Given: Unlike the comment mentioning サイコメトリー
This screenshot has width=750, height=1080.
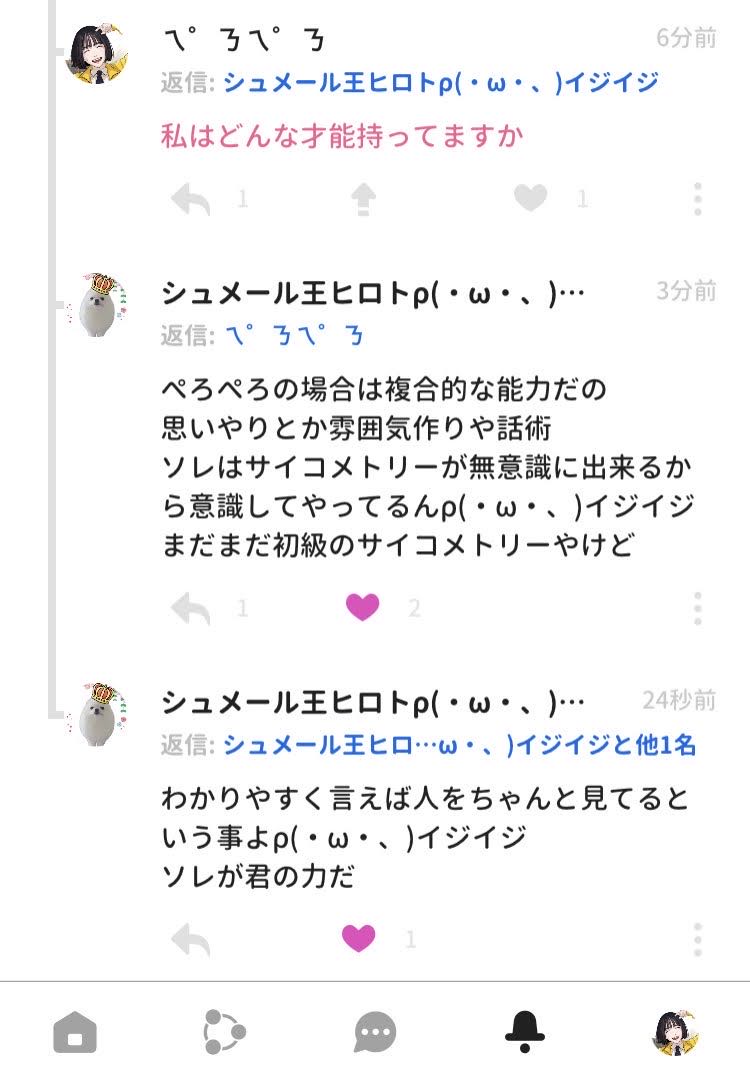Looking at the screenshot, I should pyautogui.click(x=362, y=607).
